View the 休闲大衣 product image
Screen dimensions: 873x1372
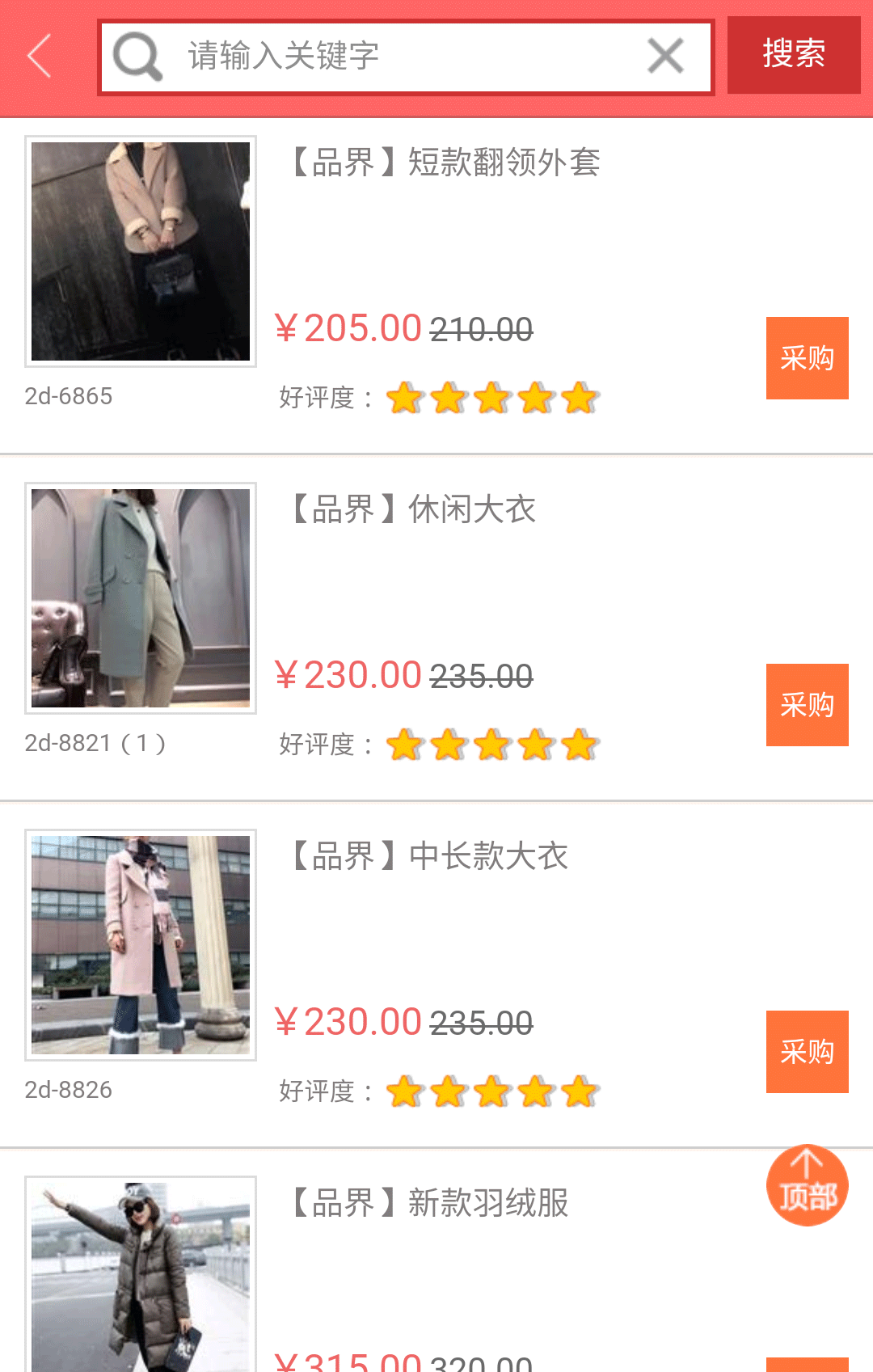pos(141,598)
